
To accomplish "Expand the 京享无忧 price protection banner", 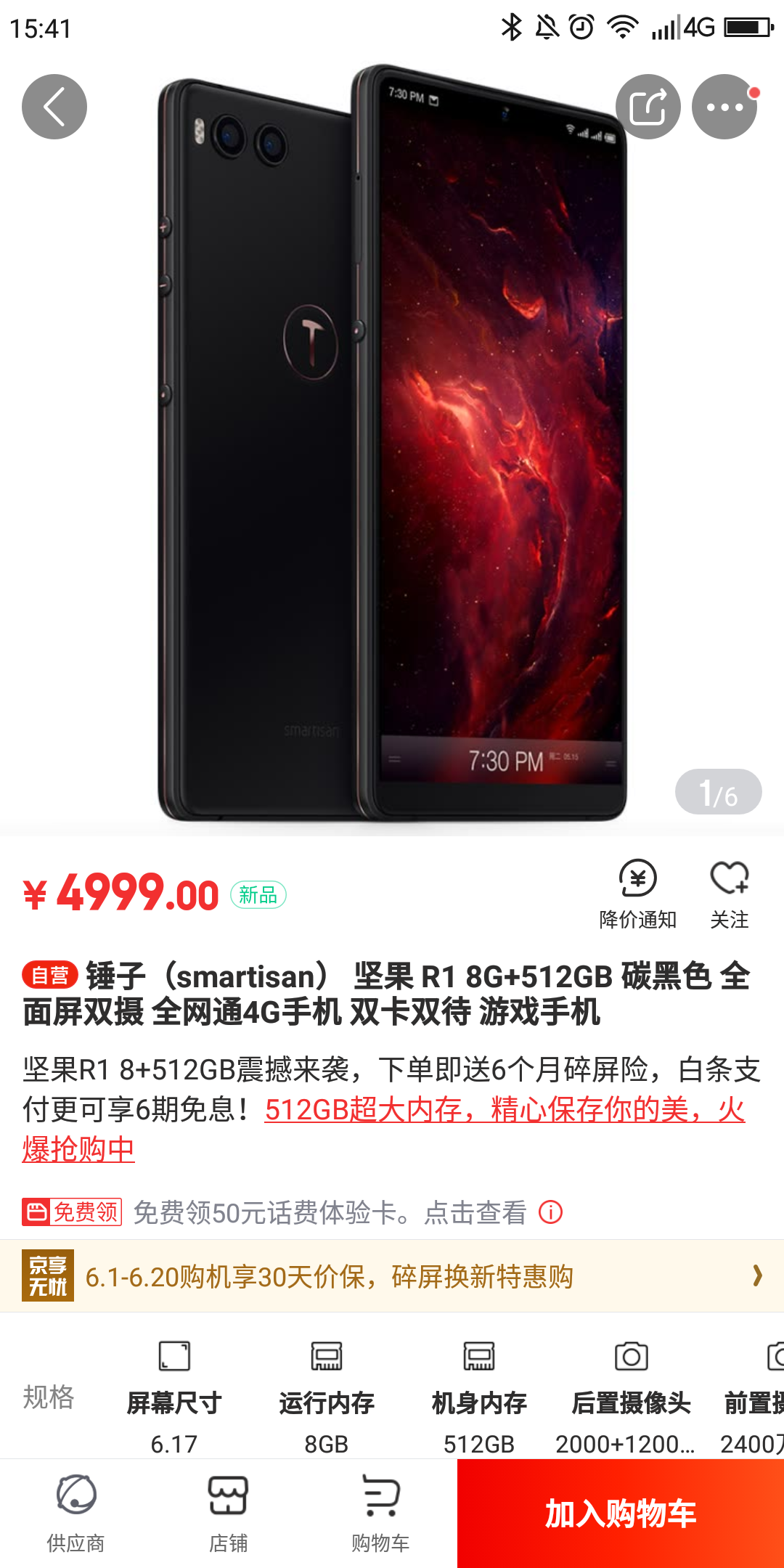I will point(392,1276).
